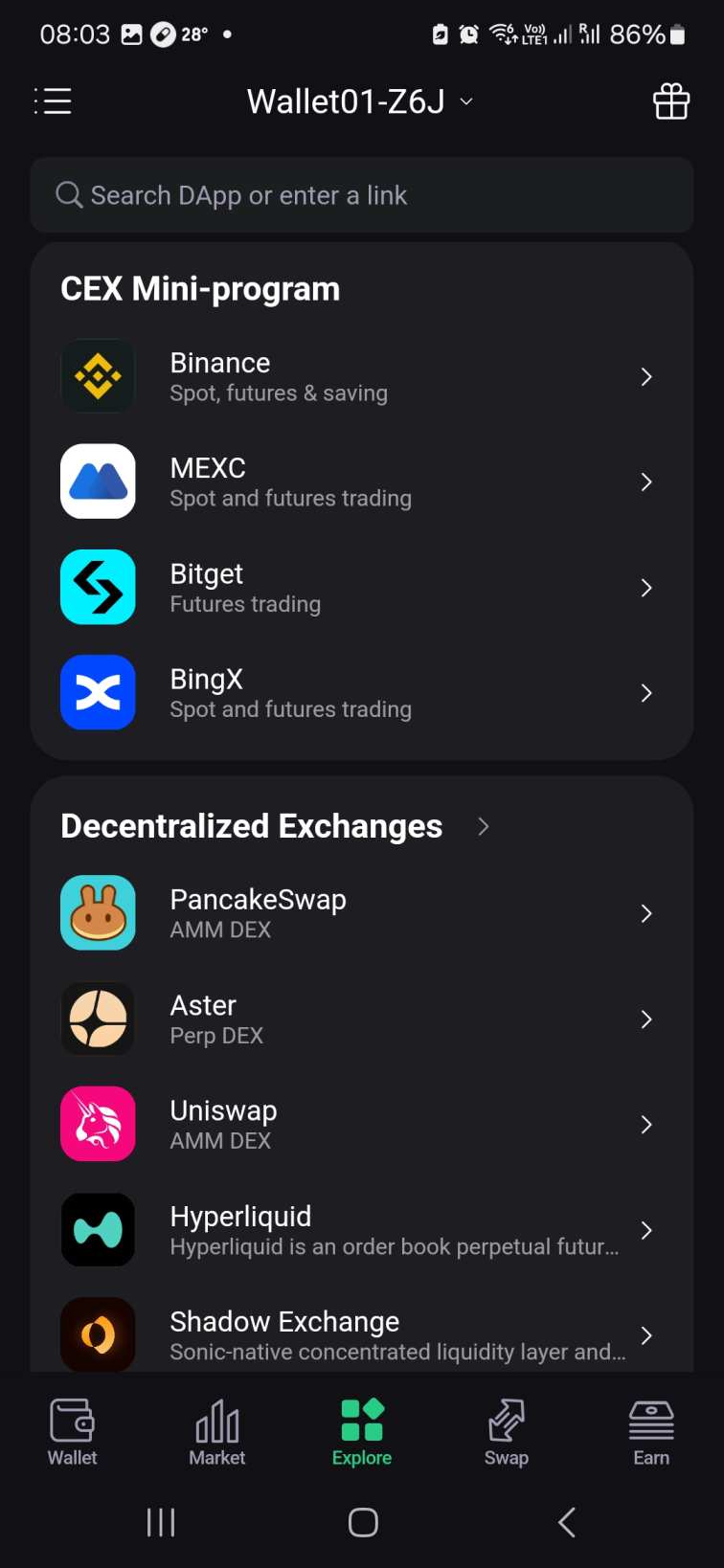Tap the Shadow Exchange icon
The height and width of the screenshot is (1568, 724).
[x=98, y=1334]
